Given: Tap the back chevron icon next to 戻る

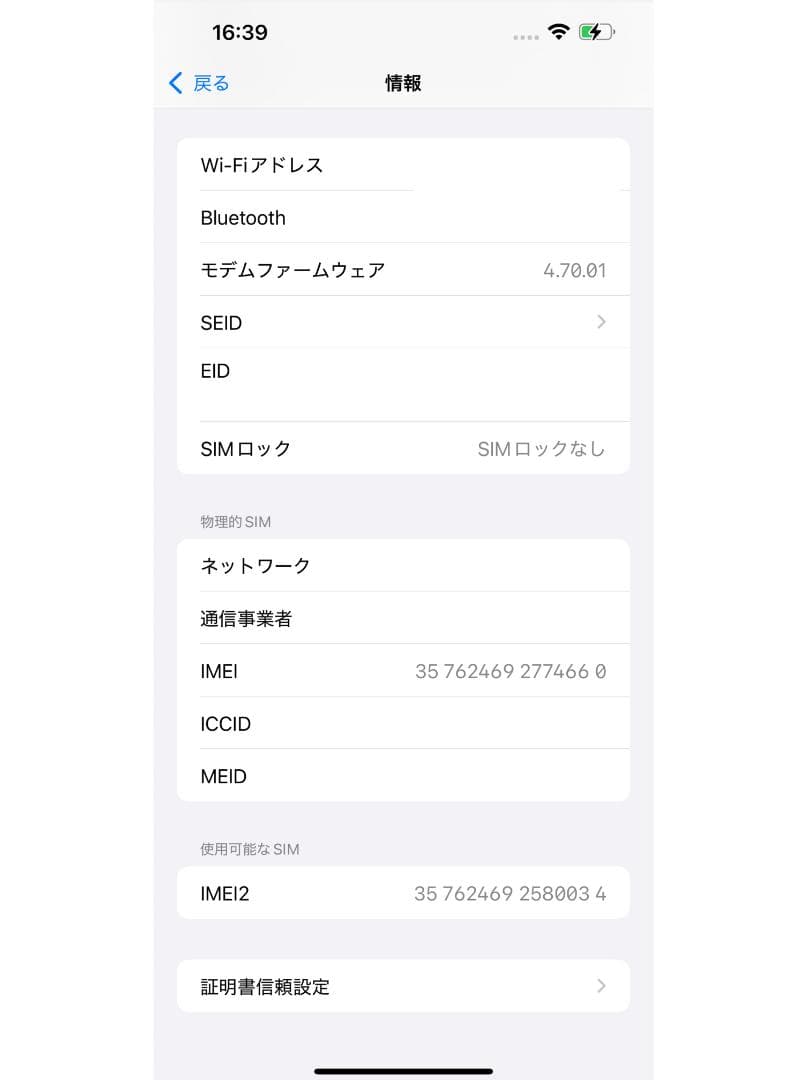Looking at the screenshot, I should tap(175, 83).
